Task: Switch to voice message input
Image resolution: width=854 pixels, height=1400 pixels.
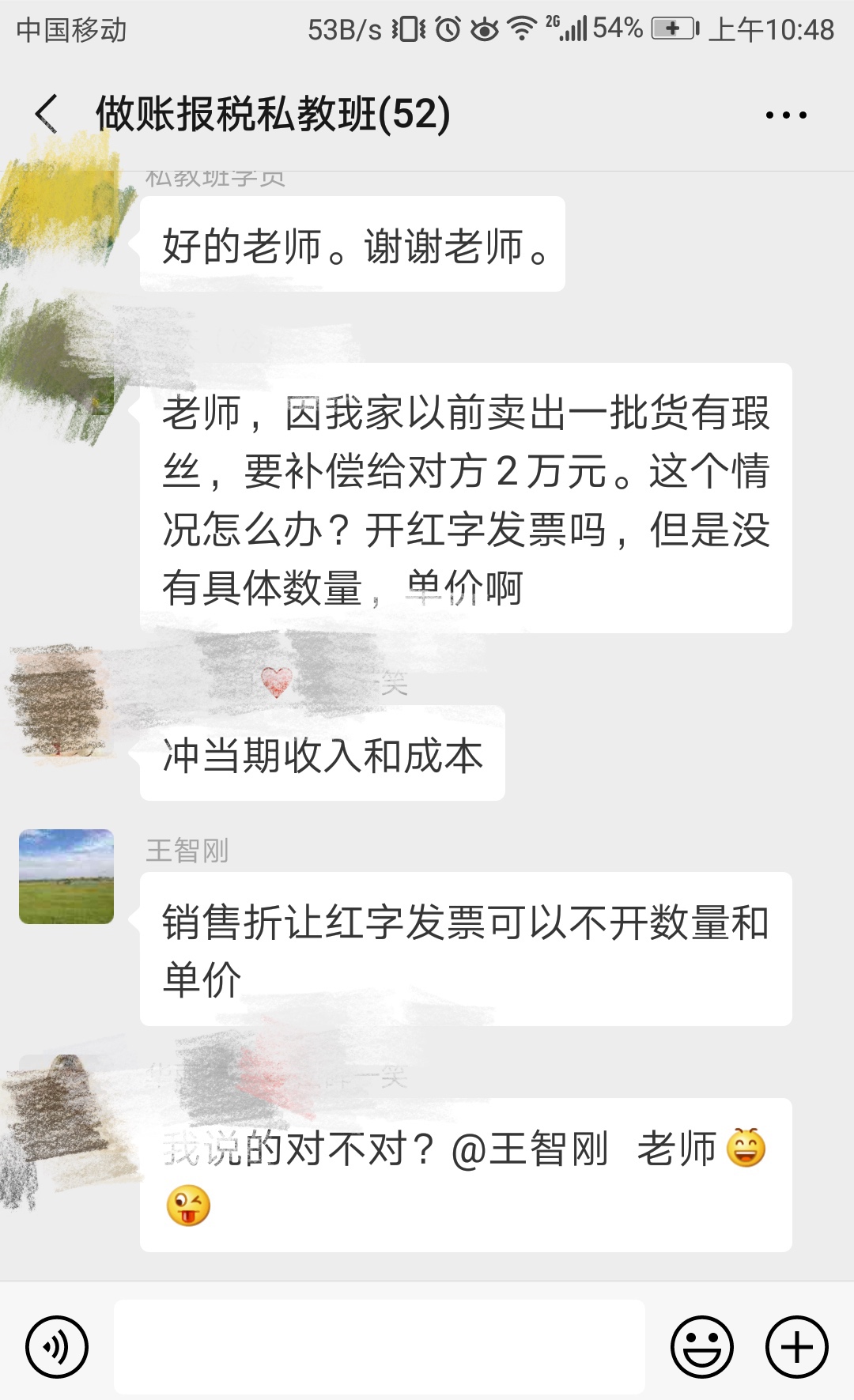Action: pos(57,1346)
